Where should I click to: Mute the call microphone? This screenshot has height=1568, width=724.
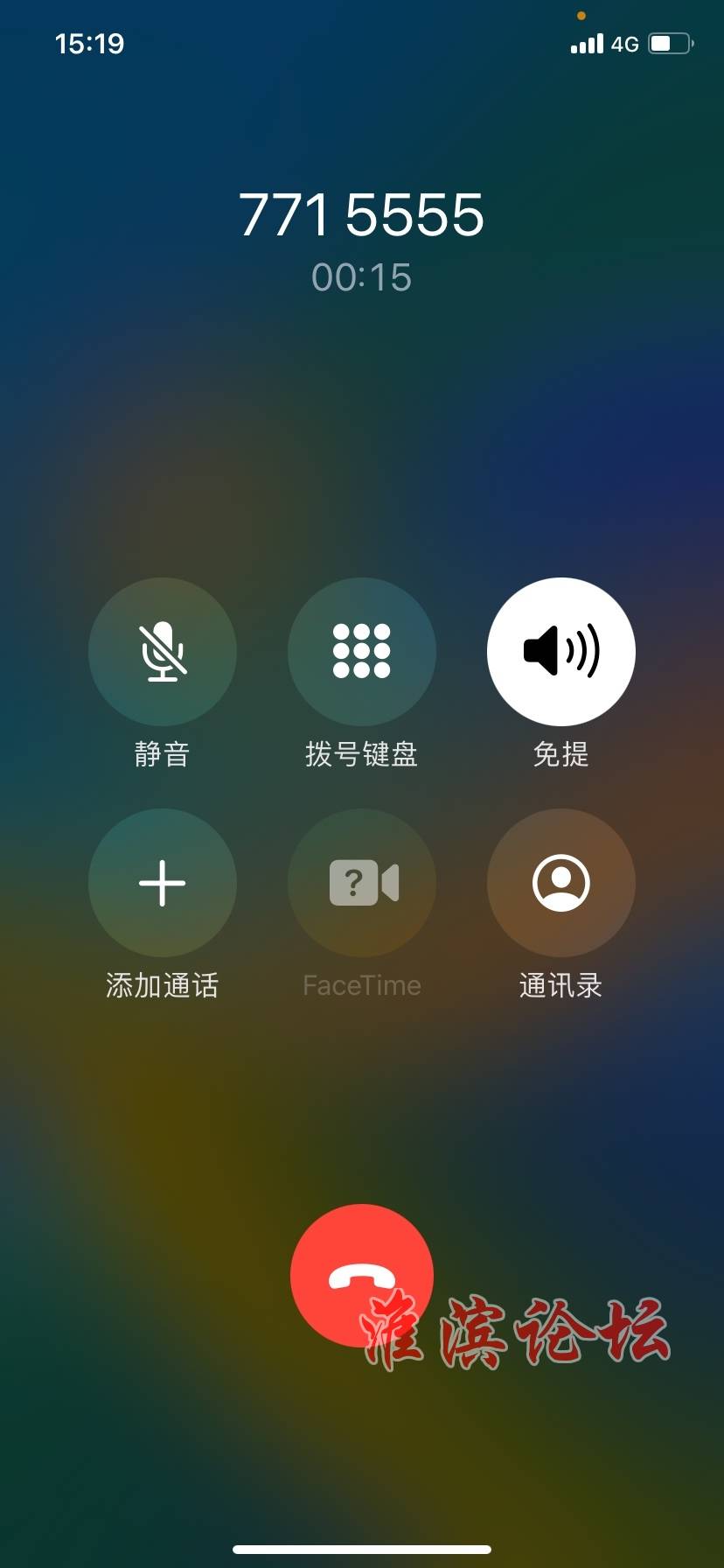[x=163, y=652]
